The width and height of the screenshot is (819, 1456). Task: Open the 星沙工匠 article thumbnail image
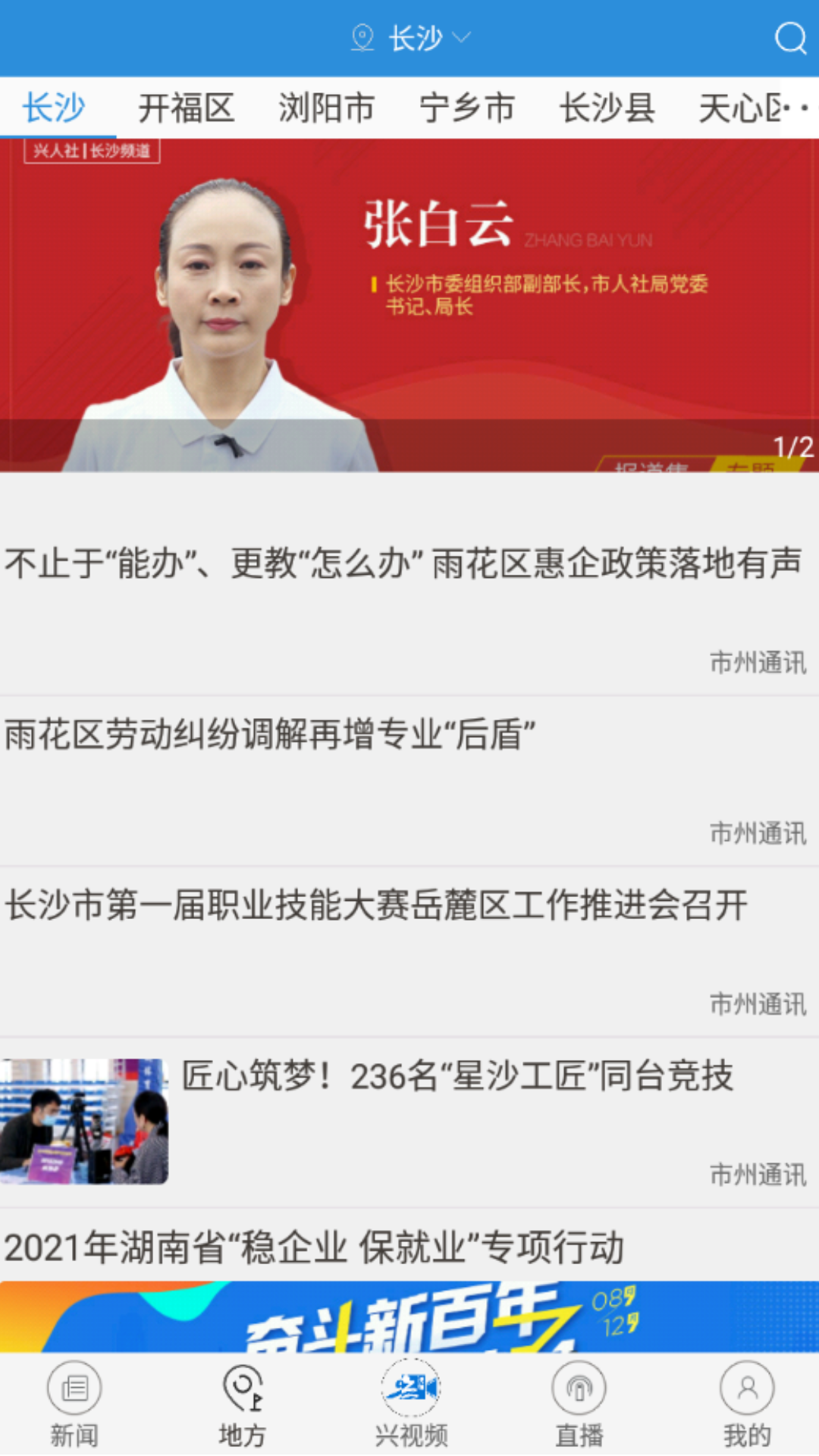click(x=85, y=1115)
